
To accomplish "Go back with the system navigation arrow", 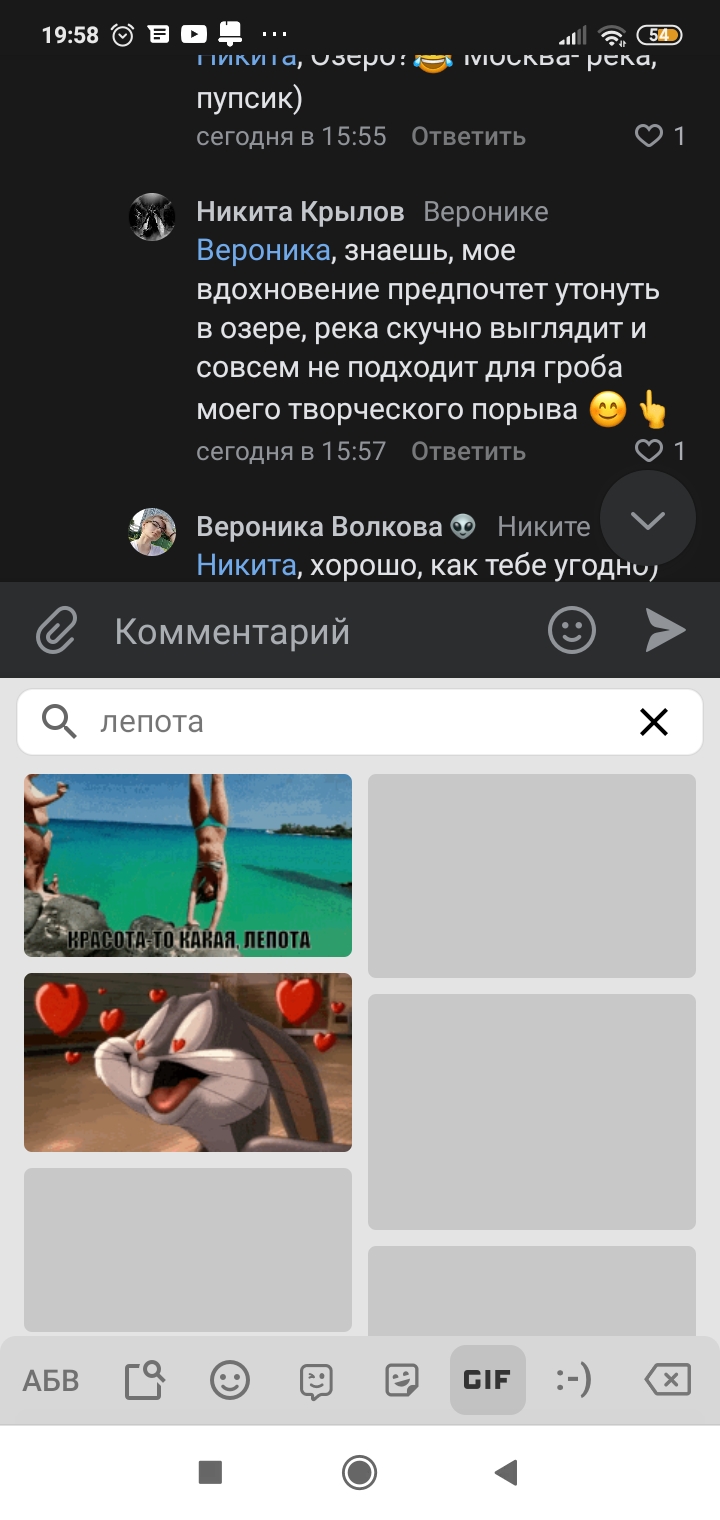I will coord(506,1472).
